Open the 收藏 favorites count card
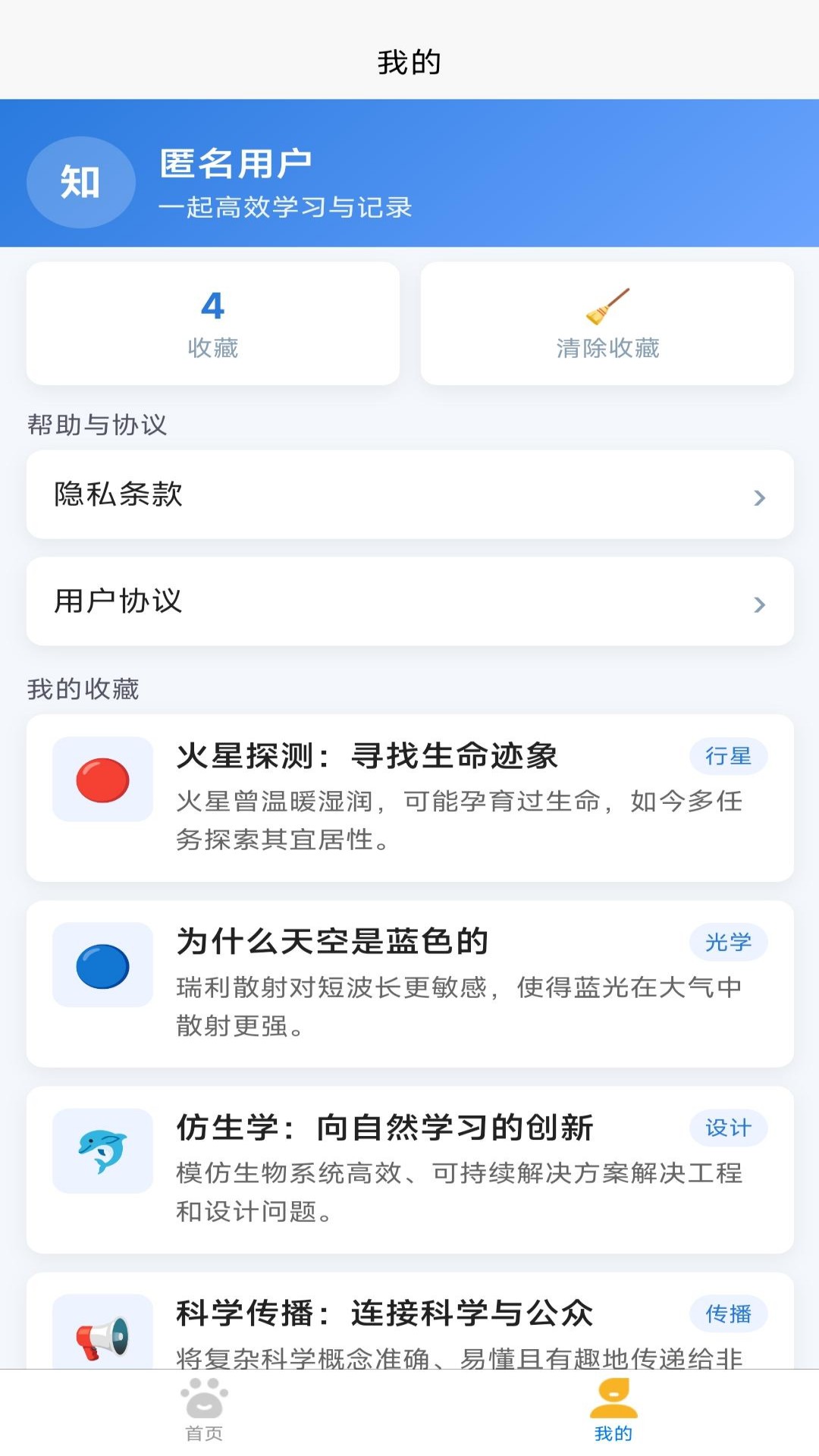 [212, 323]
